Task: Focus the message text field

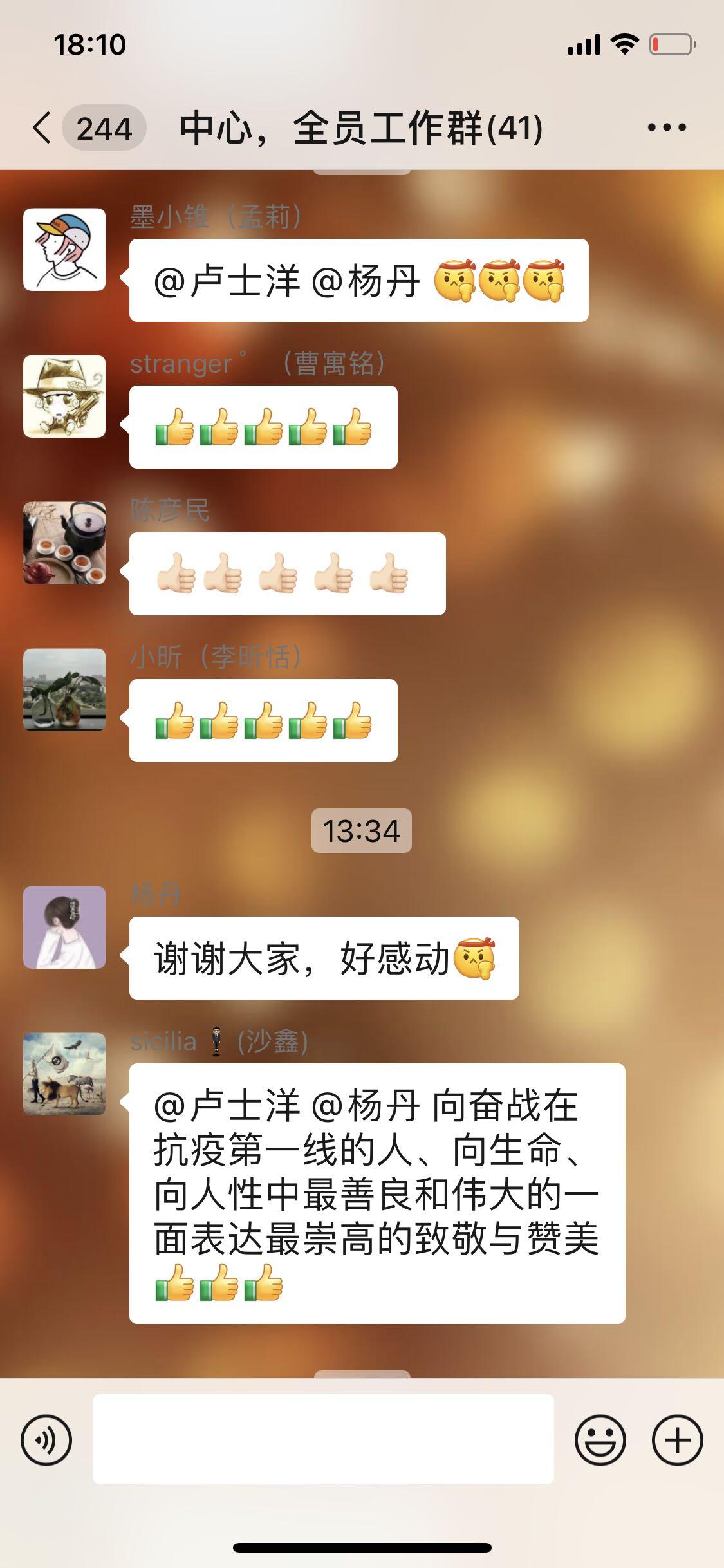Action: pos(323,1439)
